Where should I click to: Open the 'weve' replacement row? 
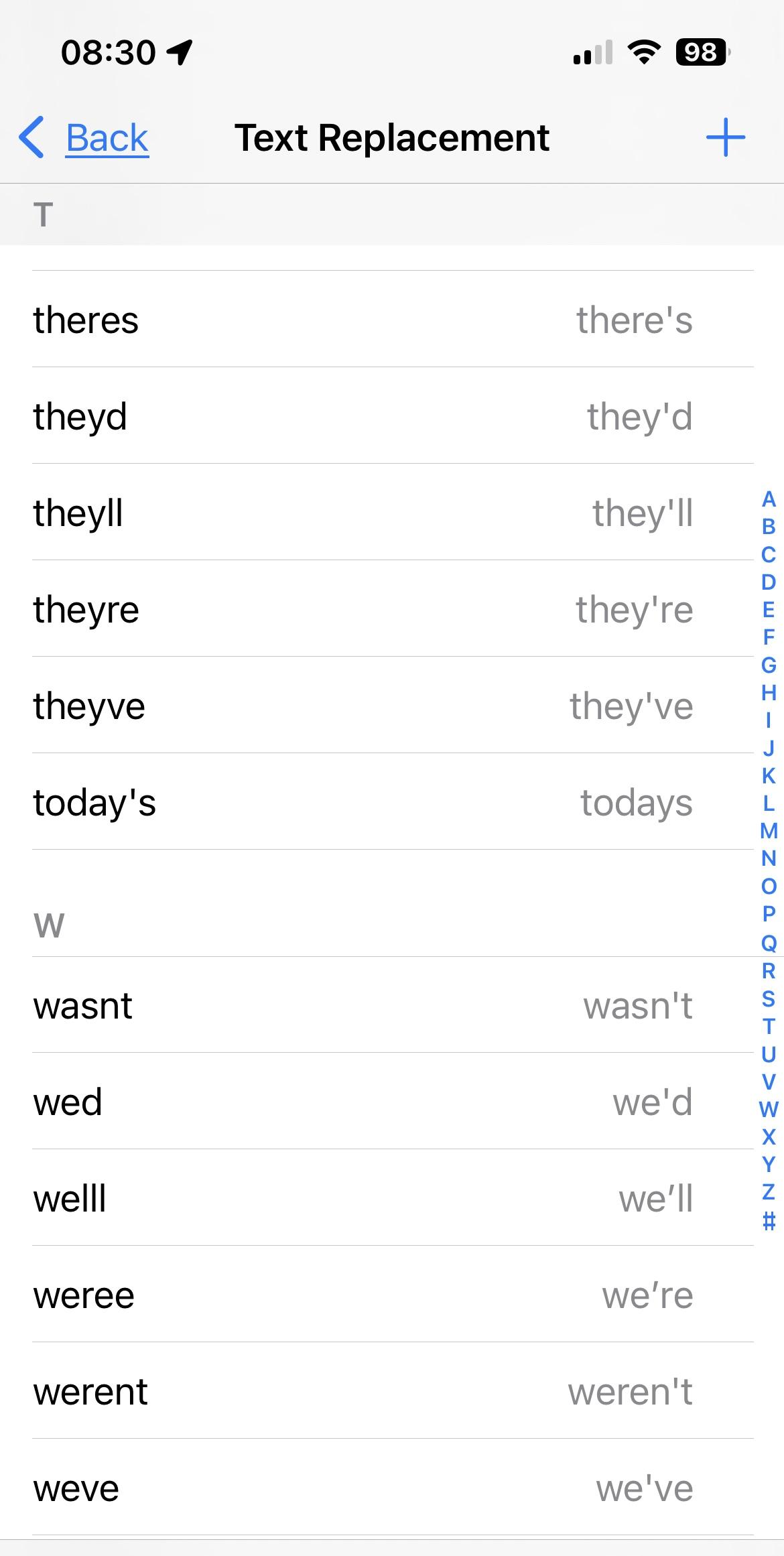coord(392,1487)
